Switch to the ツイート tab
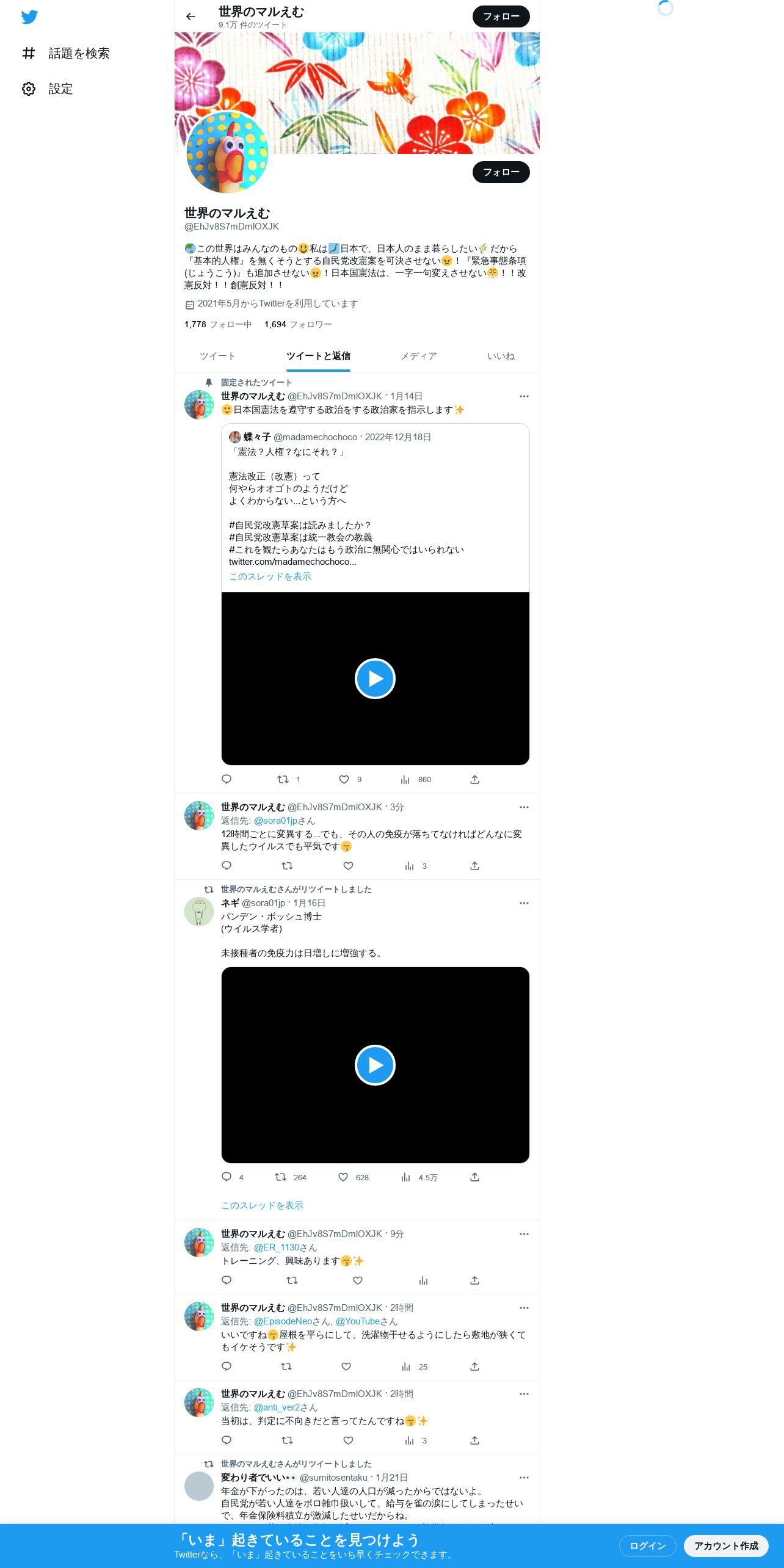This screenshot has height=1568, width=784. click(x=217, y=356)
